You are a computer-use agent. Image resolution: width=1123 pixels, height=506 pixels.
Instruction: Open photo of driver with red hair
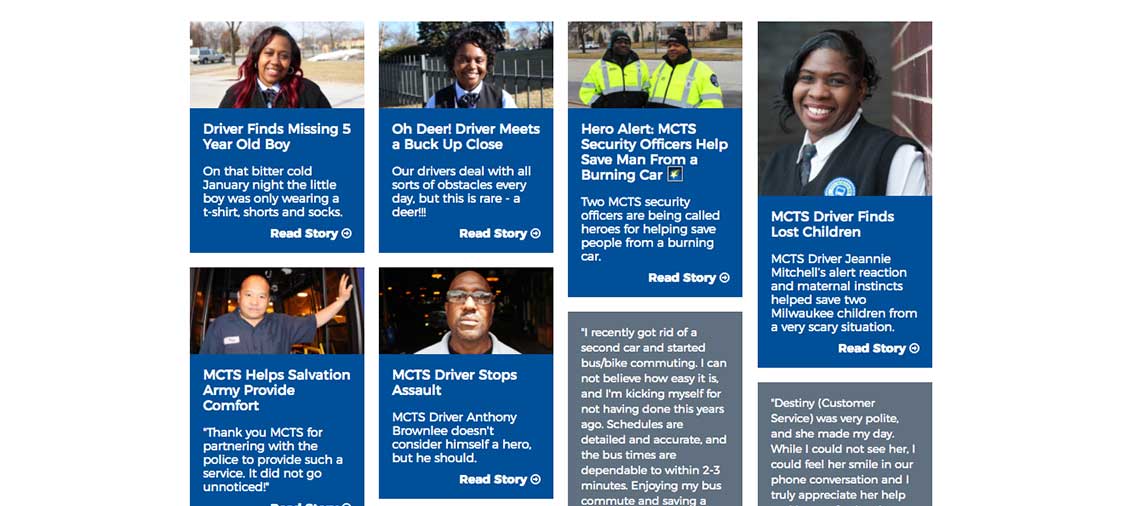[x=277, y=65]
